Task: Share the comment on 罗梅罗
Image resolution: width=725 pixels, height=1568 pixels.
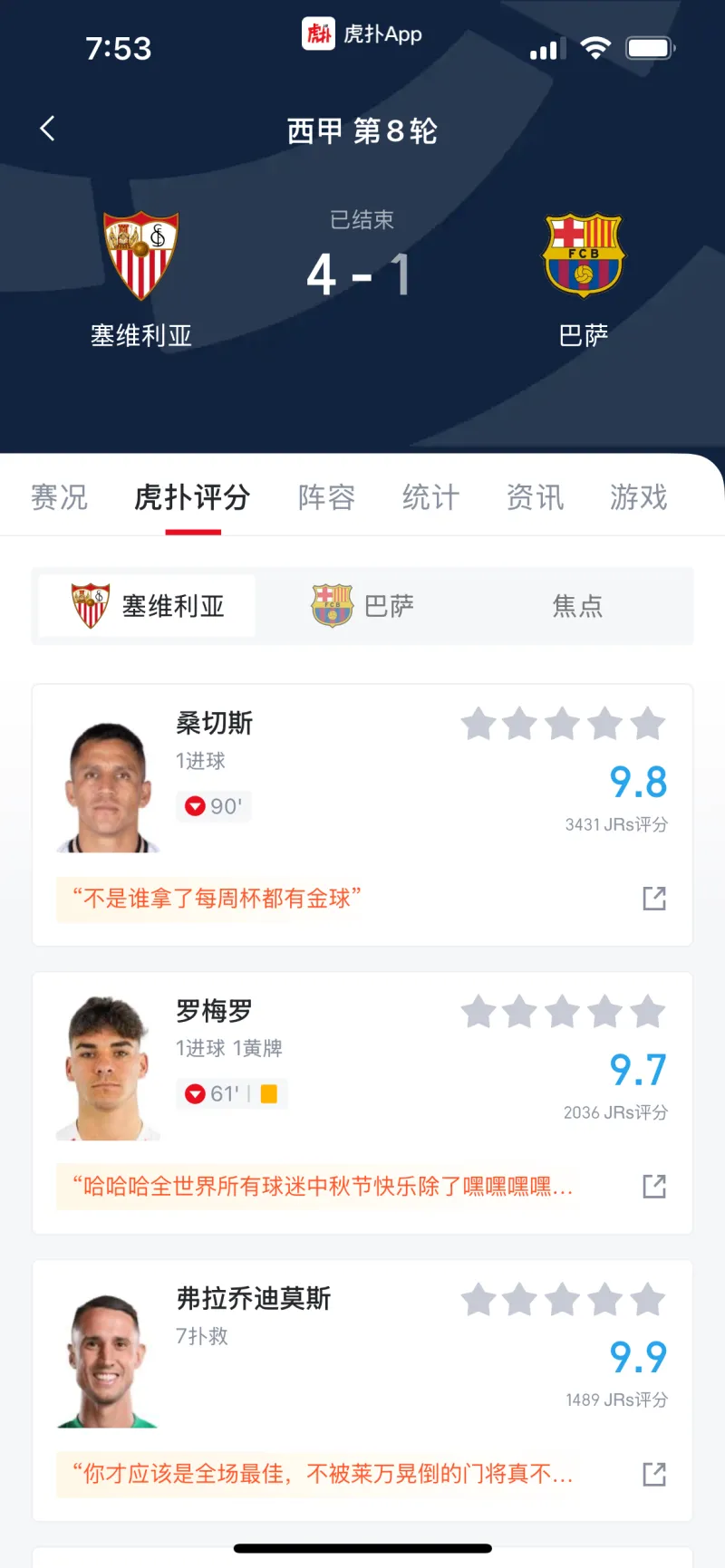Action: (654, 1187)
